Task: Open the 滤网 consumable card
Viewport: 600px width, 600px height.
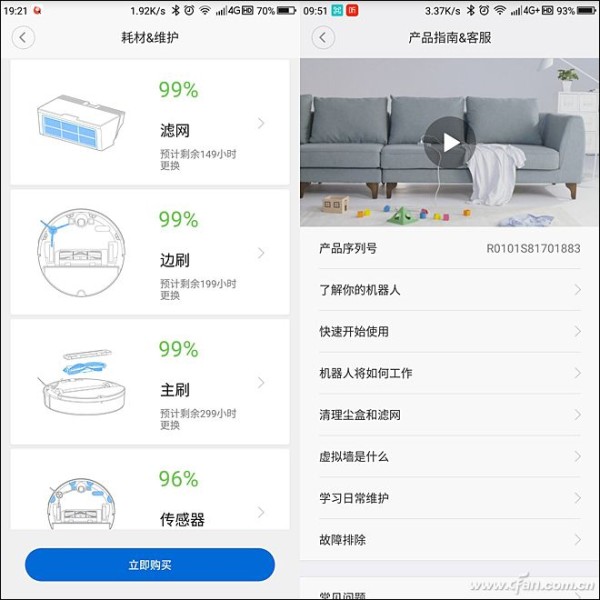Action: tap(150, 122)
